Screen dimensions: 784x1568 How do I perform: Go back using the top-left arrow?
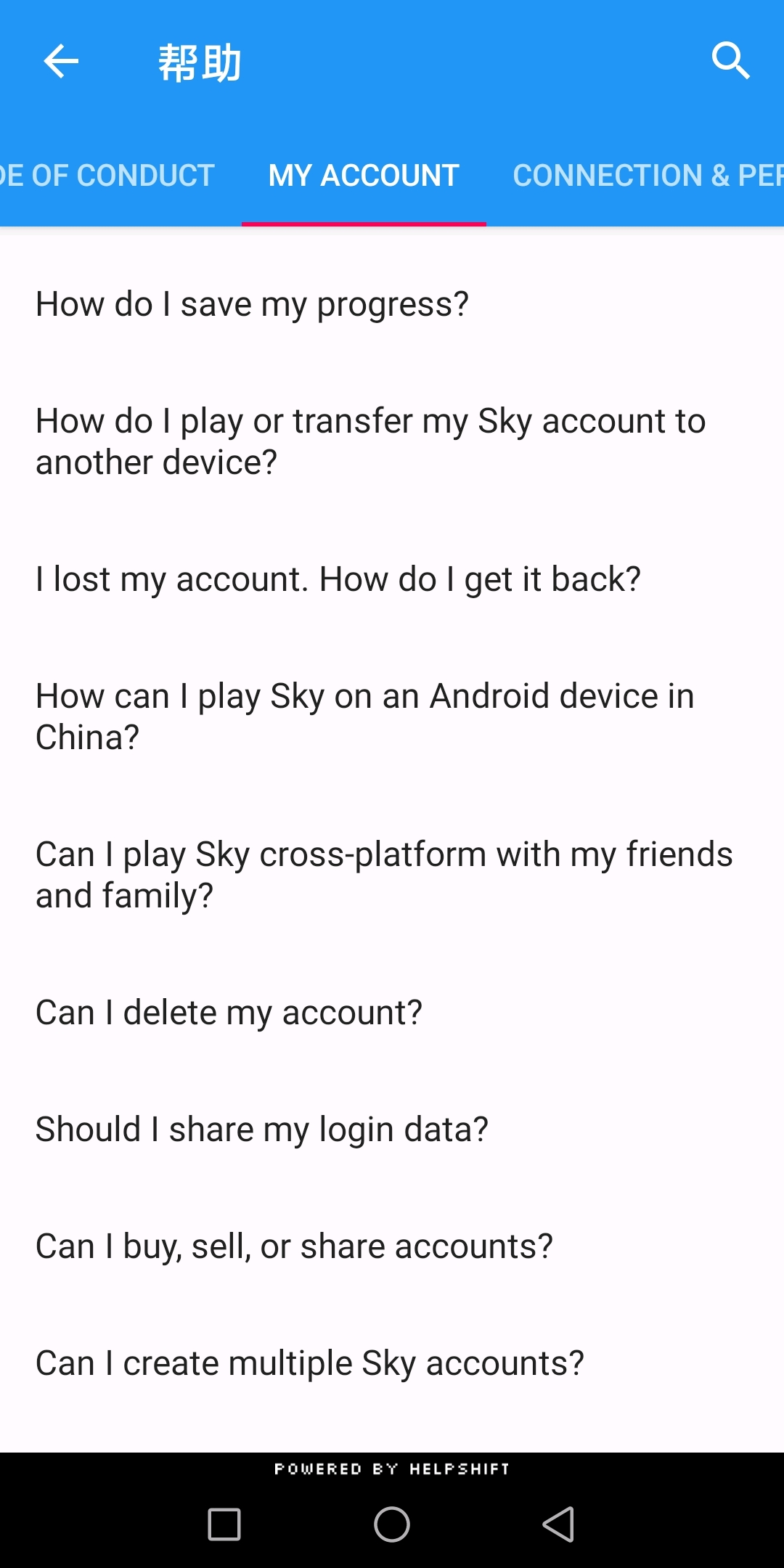pyautogui.click(x=61, y=61)
